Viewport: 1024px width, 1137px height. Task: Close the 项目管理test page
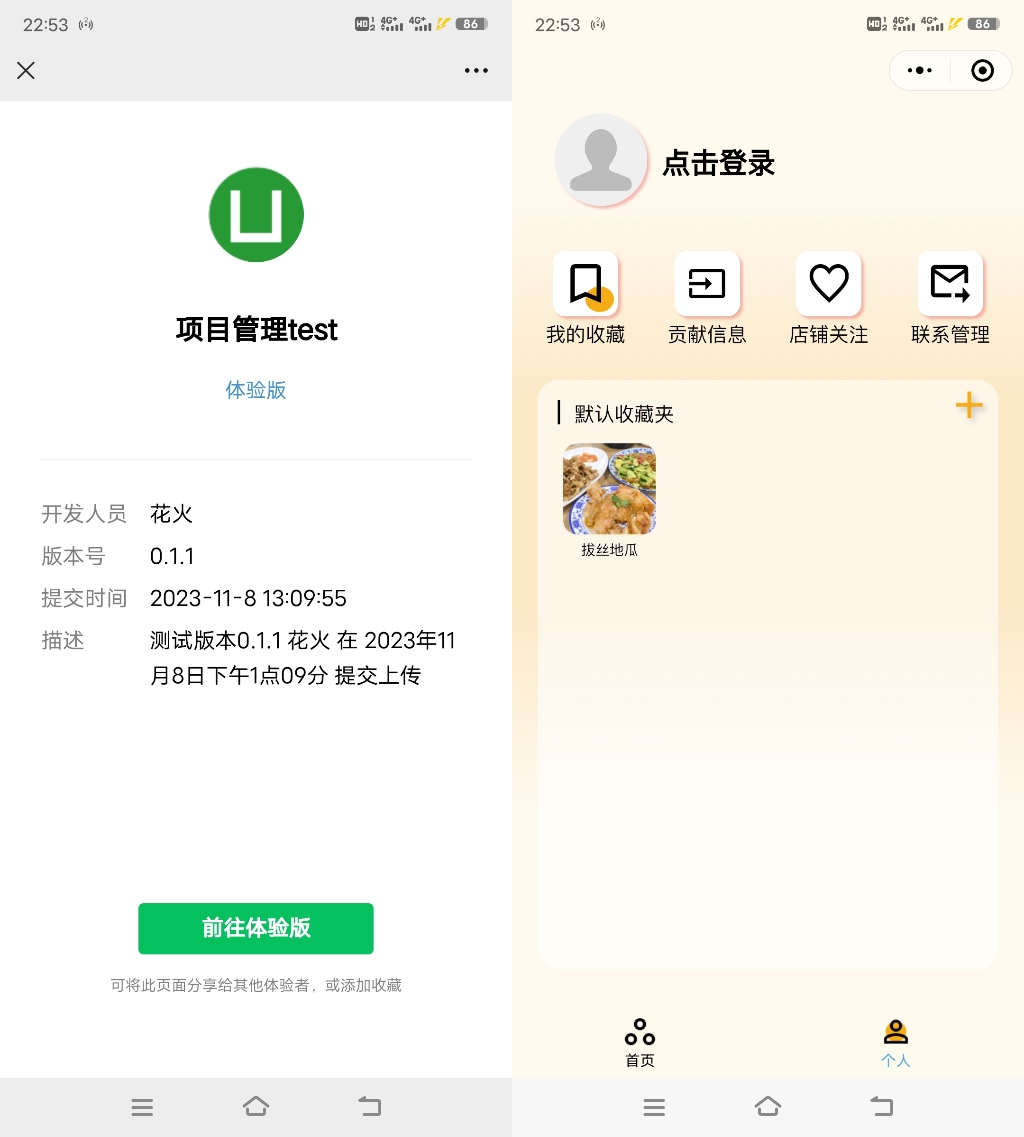(x=26, y=70)
